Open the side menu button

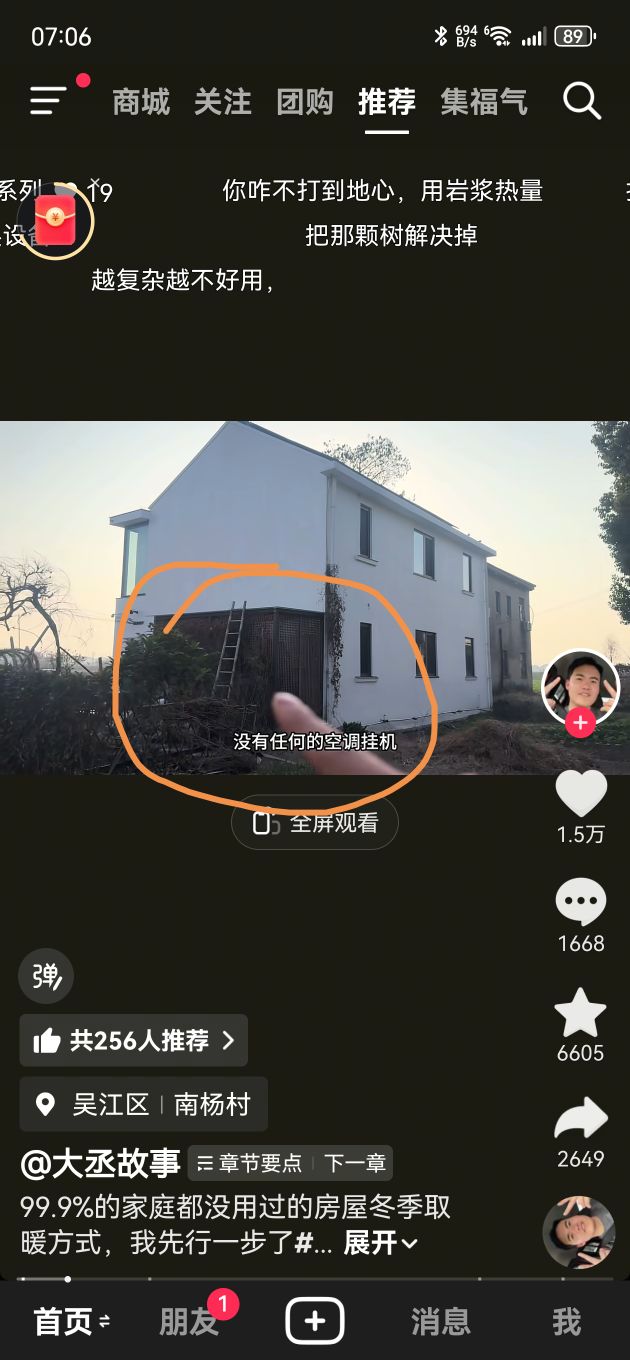point(49,100)
